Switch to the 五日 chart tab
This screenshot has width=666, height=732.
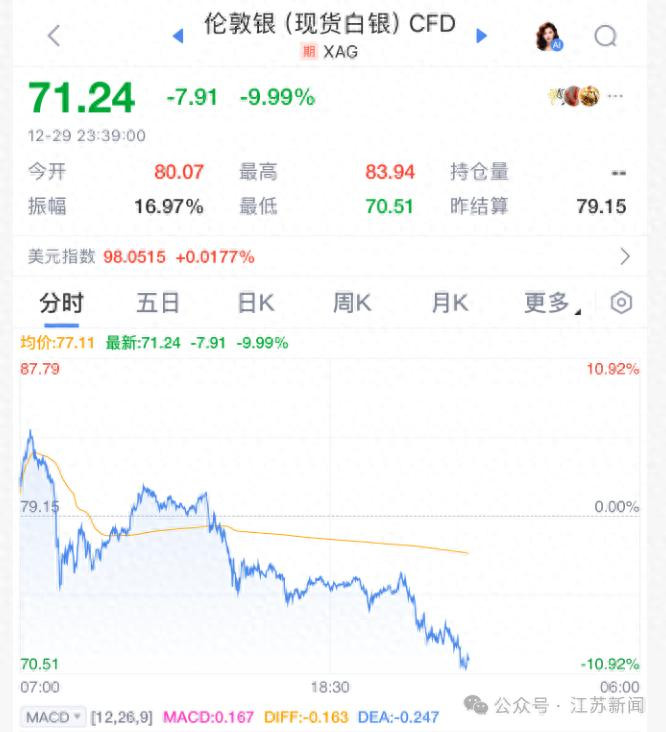pyautogui.click(x=158, y=303)
